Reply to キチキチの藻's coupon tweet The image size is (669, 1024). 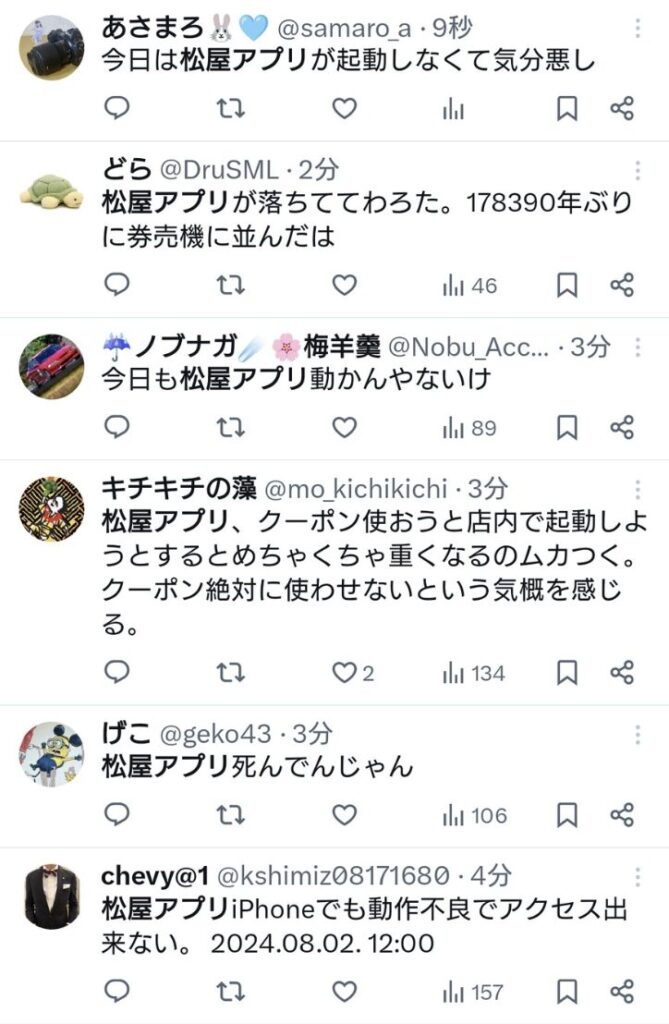pos(117,673)
